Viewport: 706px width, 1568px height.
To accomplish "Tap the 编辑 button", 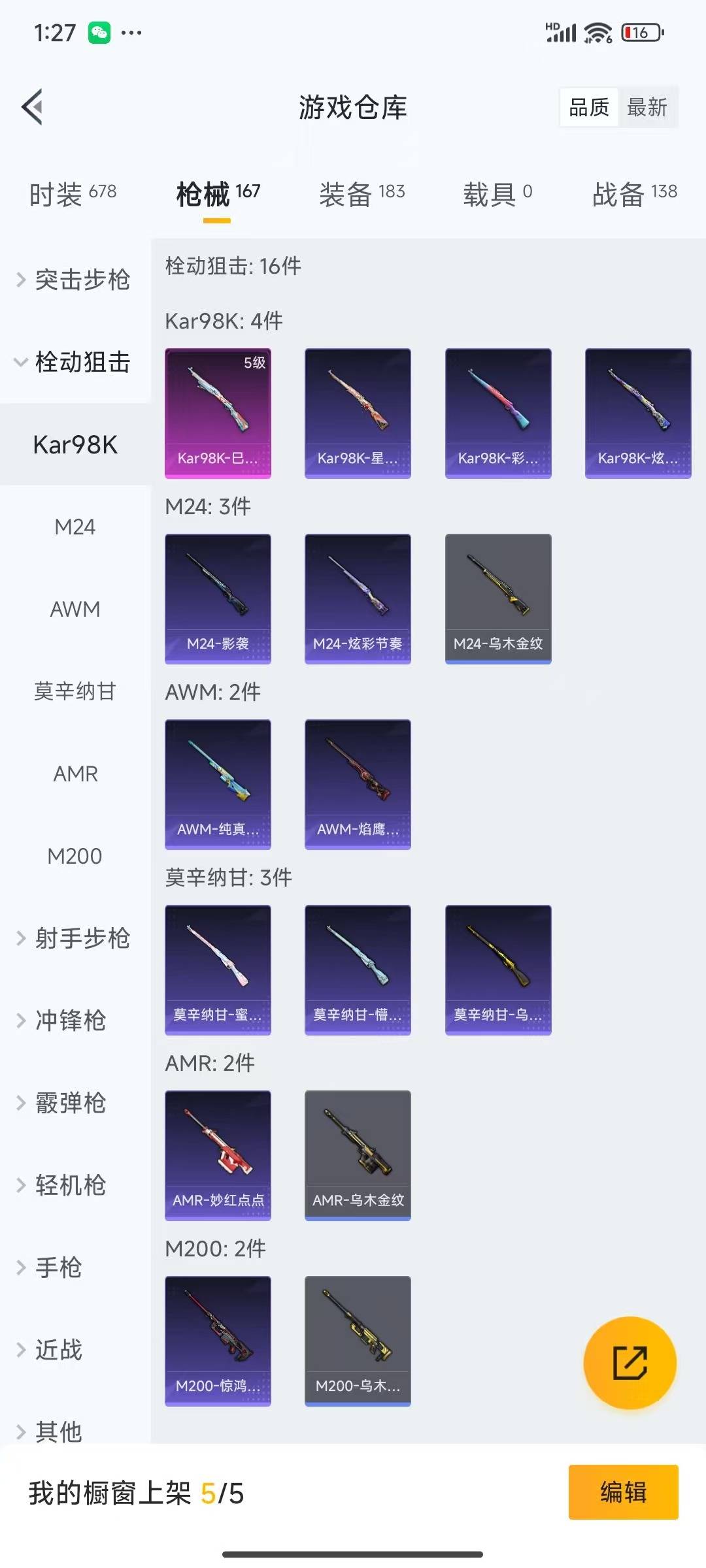I will pos(623,1492).
